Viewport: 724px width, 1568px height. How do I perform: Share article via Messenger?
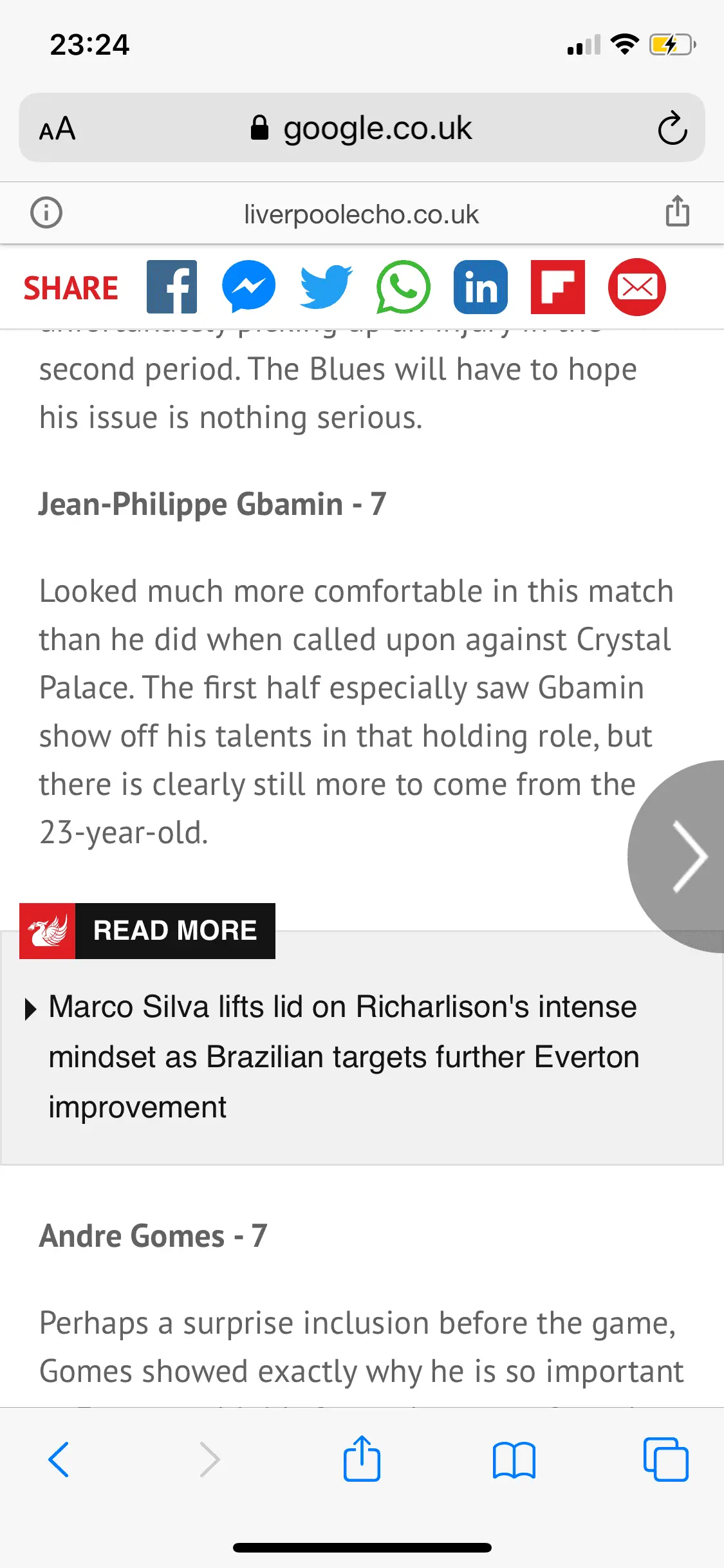[x=249, y=287]
